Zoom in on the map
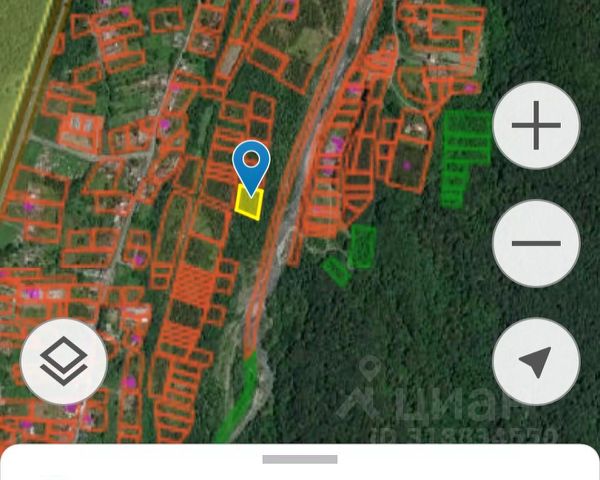Image resolution: width=600 pixels, height=480 pixels. (x=536, y=126)
